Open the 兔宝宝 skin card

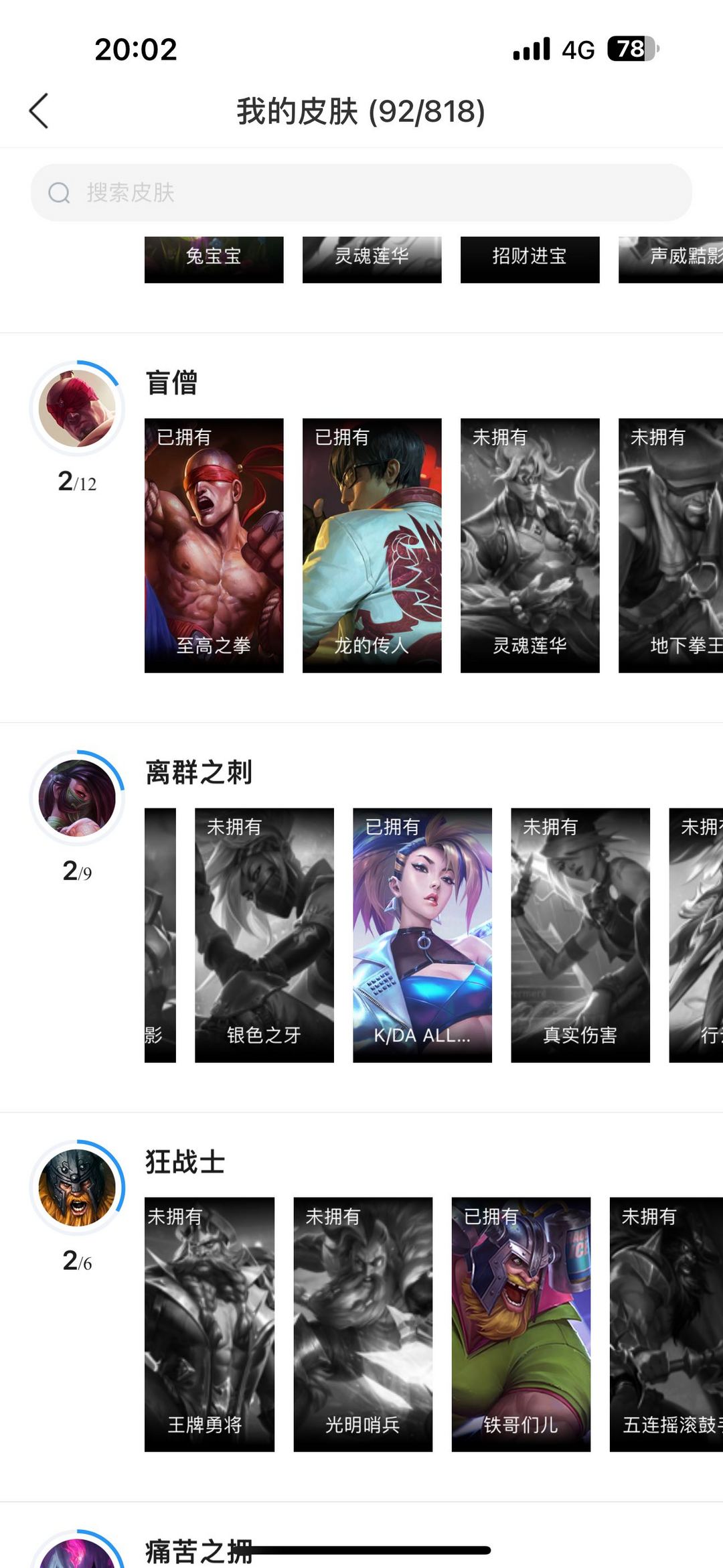point(214,260)
